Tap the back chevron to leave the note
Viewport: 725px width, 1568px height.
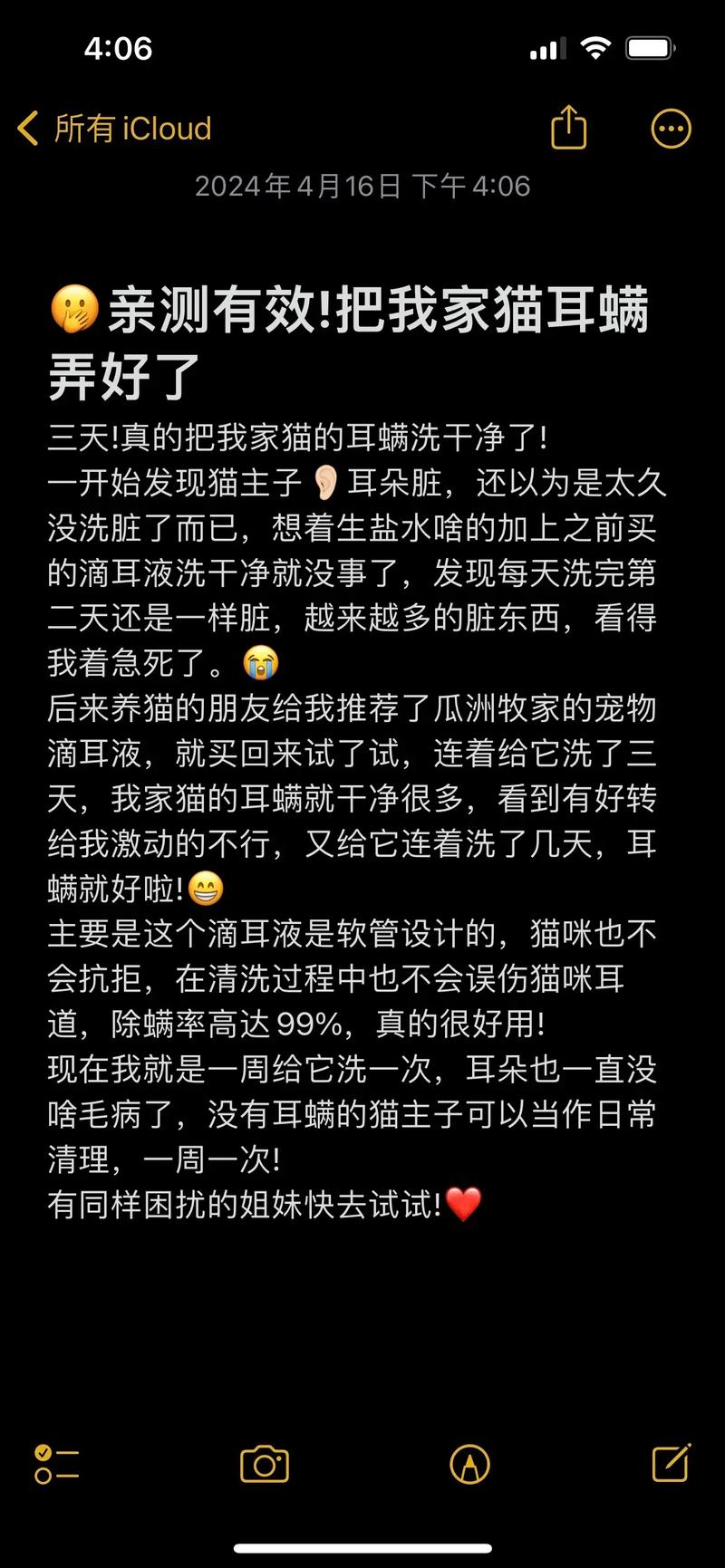click(x=27, y=129)
